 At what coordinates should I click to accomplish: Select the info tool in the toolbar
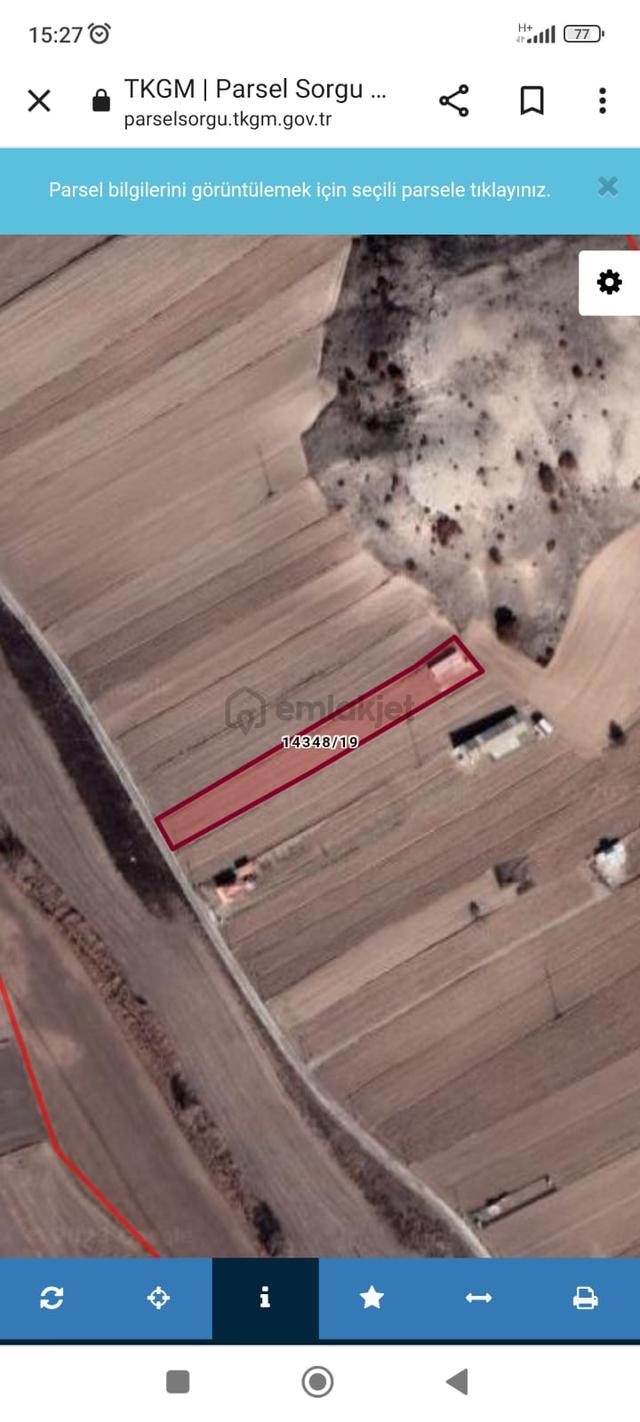(265, 1298)
